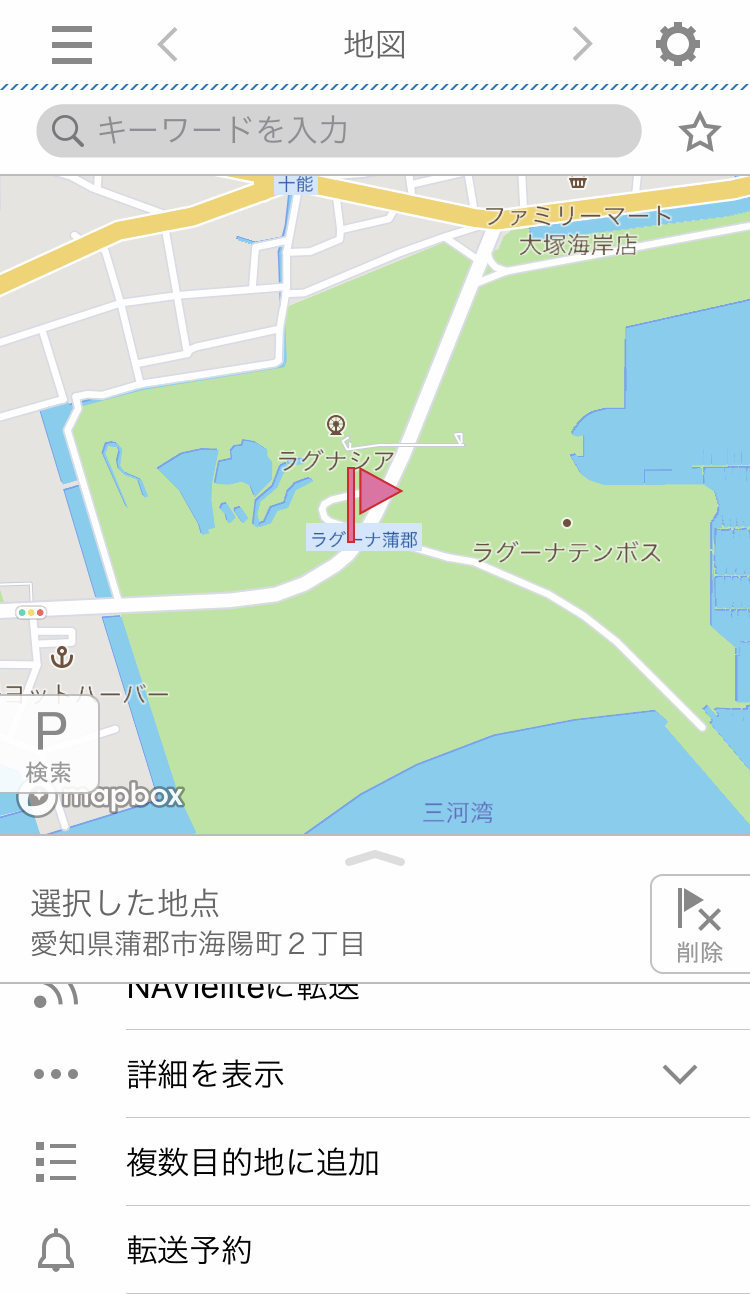Tap the P 検索 parking search button
750x1294 pixels.
click(49, 746)
